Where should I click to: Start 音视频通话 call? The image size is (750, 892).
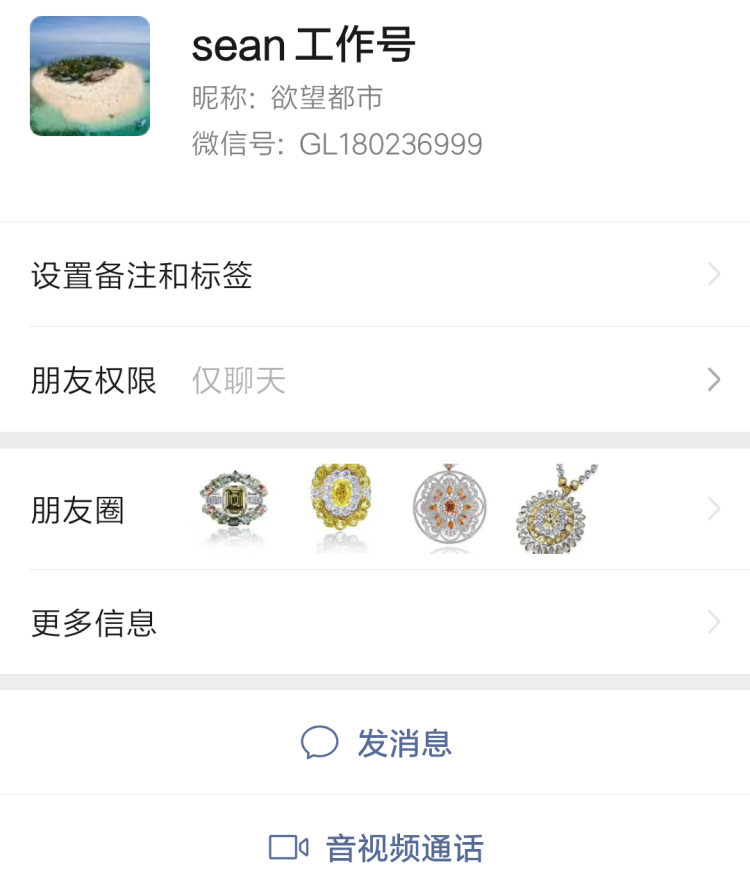pos(377,848)
